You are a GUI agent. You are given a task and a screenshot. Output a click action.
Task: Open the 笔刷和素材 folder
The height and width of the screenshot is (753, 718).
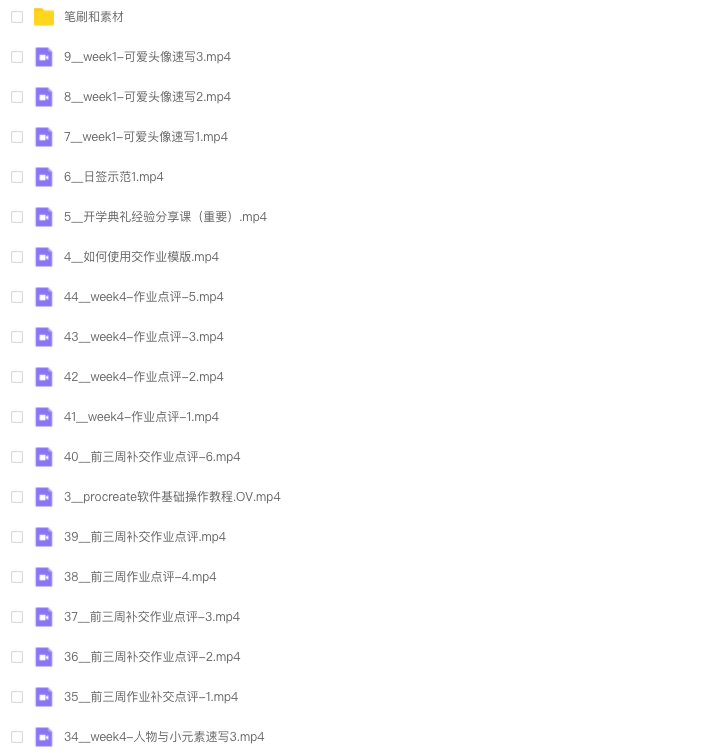tap(94, 17)
